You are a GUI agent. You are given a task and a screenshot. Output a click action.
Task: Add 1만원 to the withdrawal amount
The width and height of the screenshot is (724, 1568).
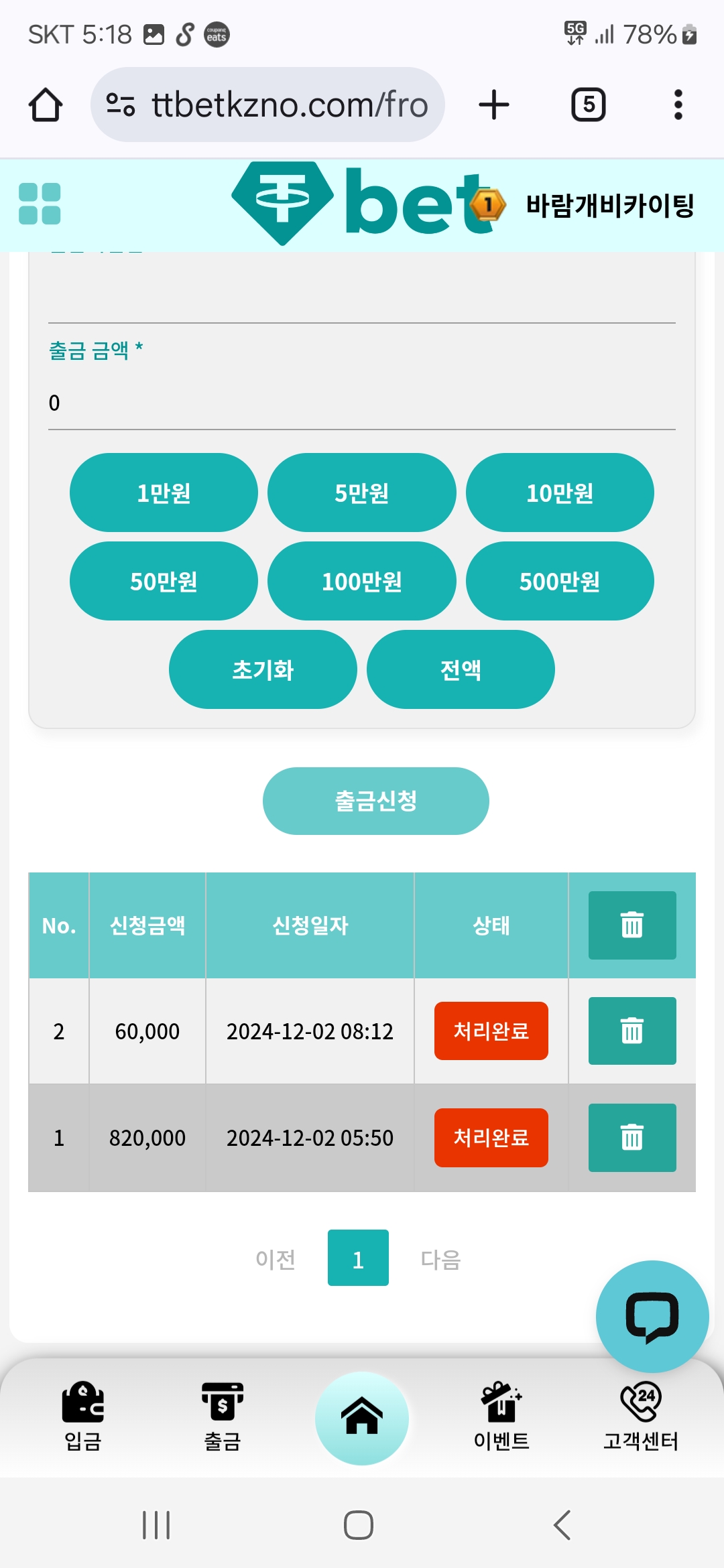(164, 493)
